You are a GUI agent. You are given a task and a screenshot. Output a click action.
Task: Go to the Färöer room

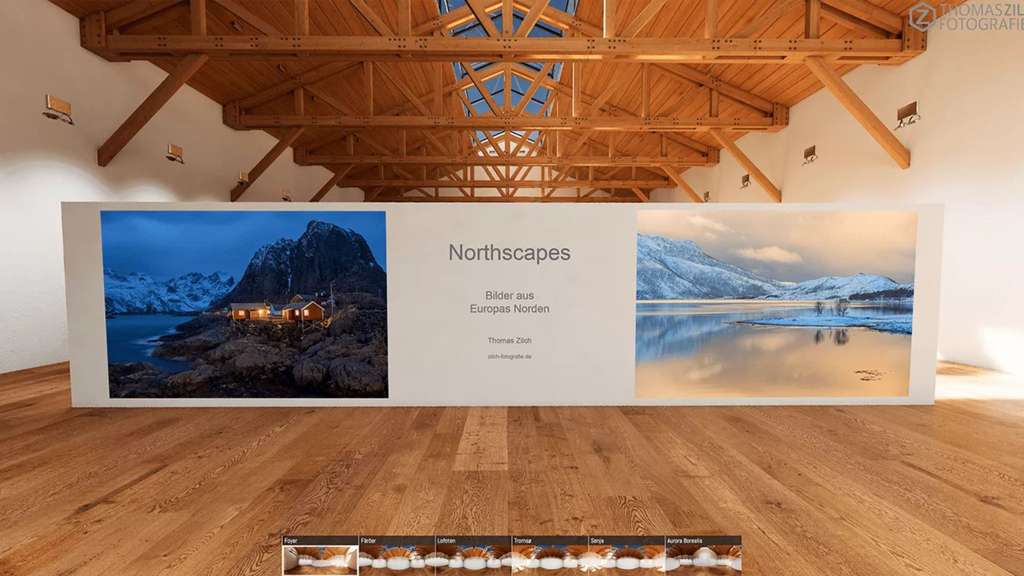pos(396,556)
